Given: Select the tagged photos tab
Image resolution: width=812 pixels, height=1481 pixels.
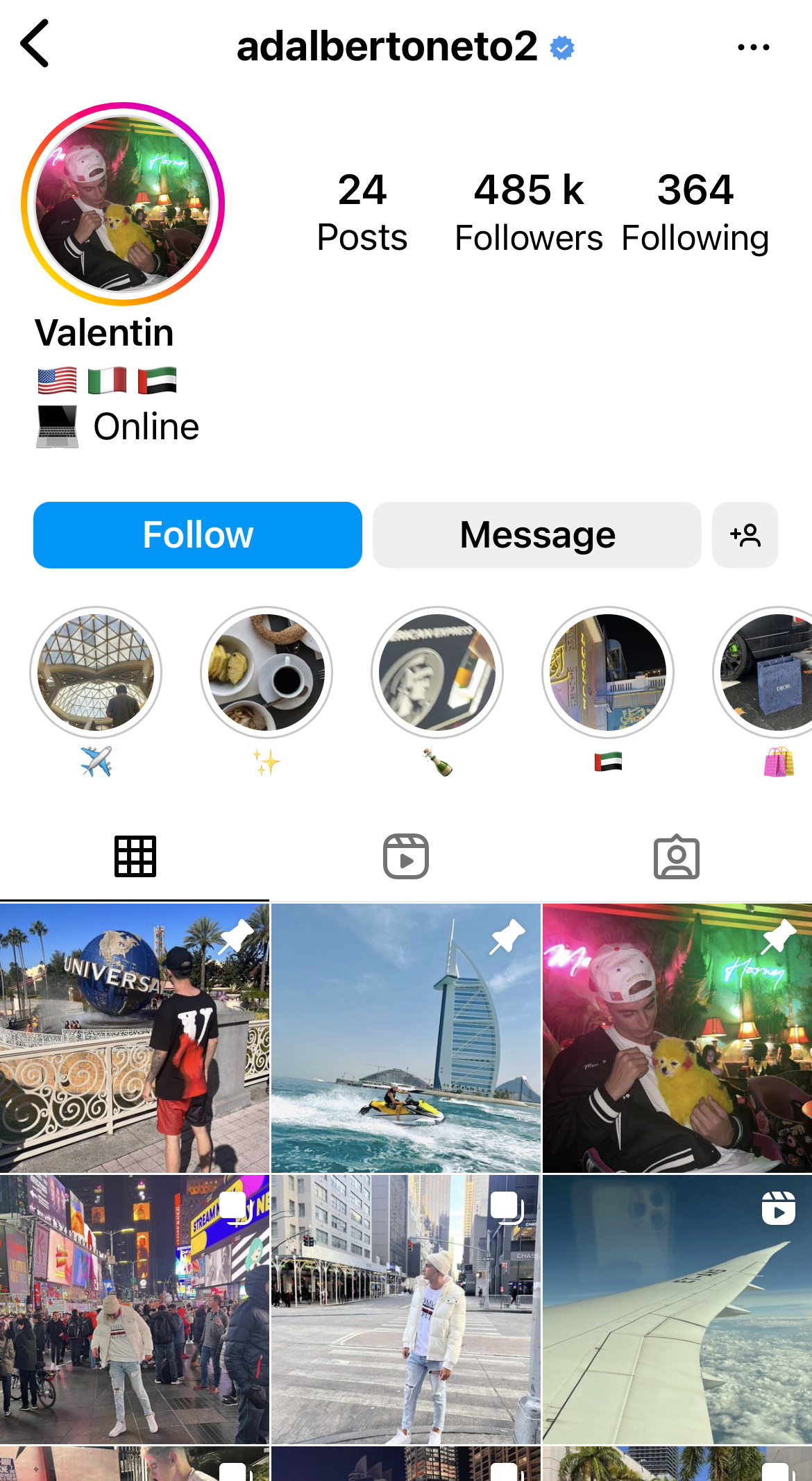Looking at the screenshot, I should point(677,856).
